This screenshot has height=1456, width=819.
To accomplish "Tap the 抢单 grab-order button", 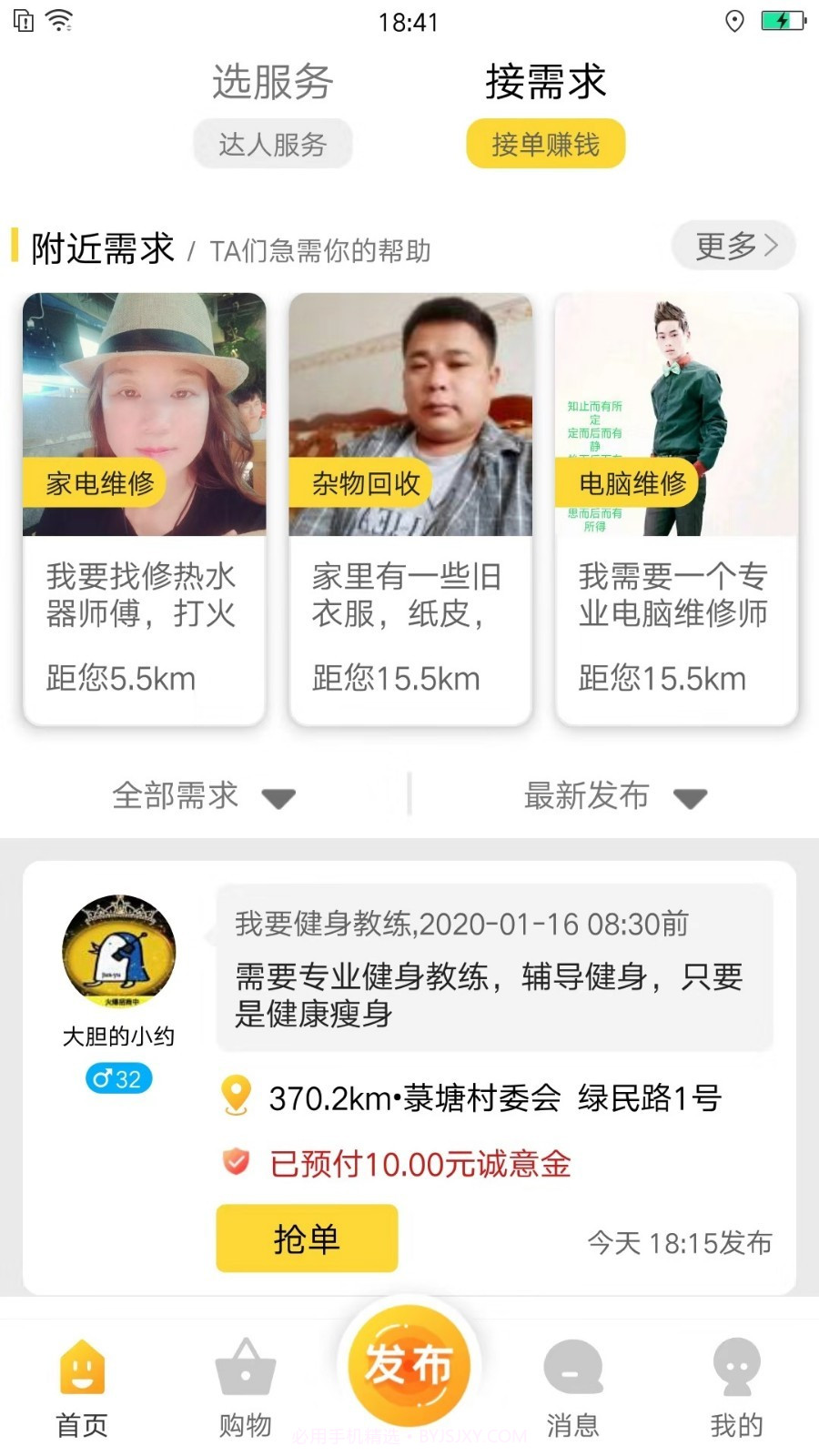I will tap(306, 1238).
